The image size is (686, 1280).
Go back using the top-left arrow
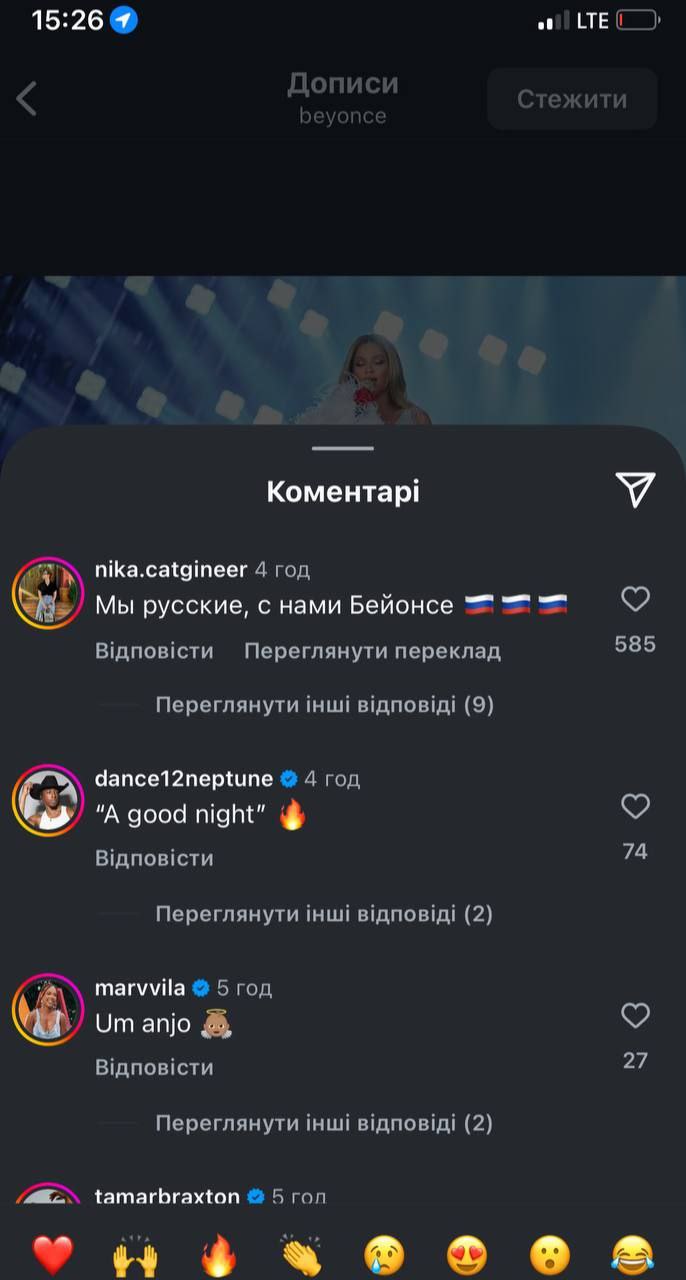click(27, 99)
